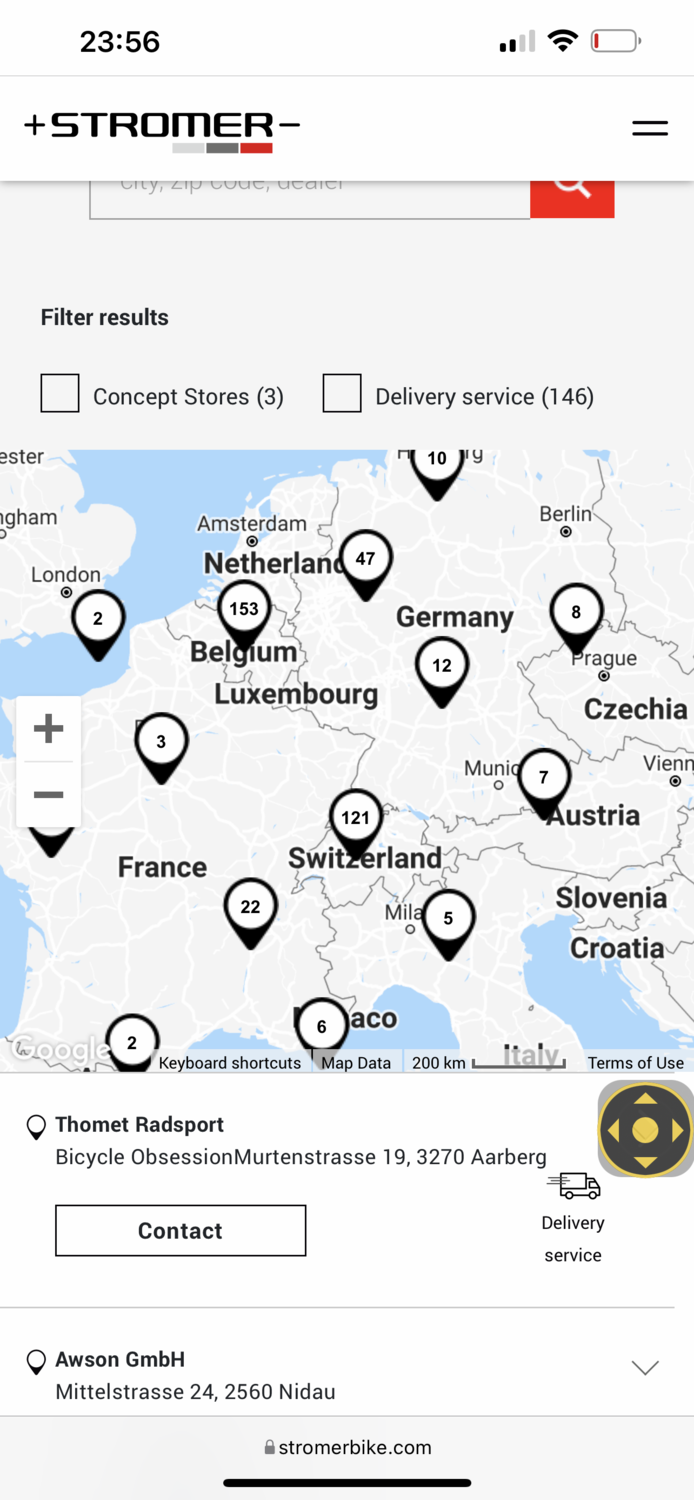Open the 22 cluster in France
694x1500 pixels.
coord(250,908)
